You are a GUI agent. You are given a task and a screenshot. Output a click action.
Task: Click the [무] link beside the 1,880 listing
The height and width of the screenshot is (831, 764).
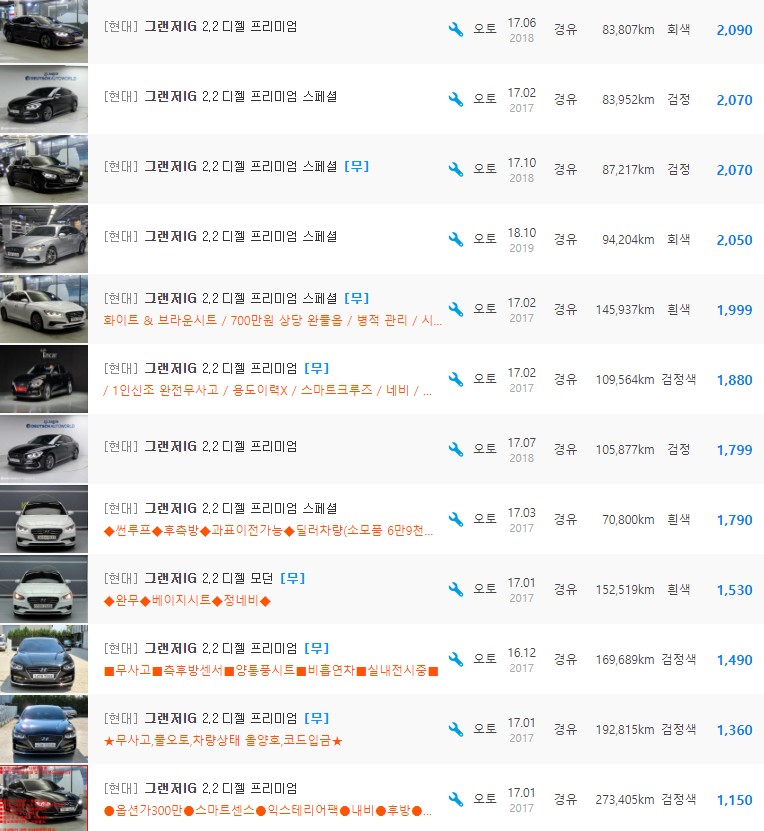pos(315,368)
